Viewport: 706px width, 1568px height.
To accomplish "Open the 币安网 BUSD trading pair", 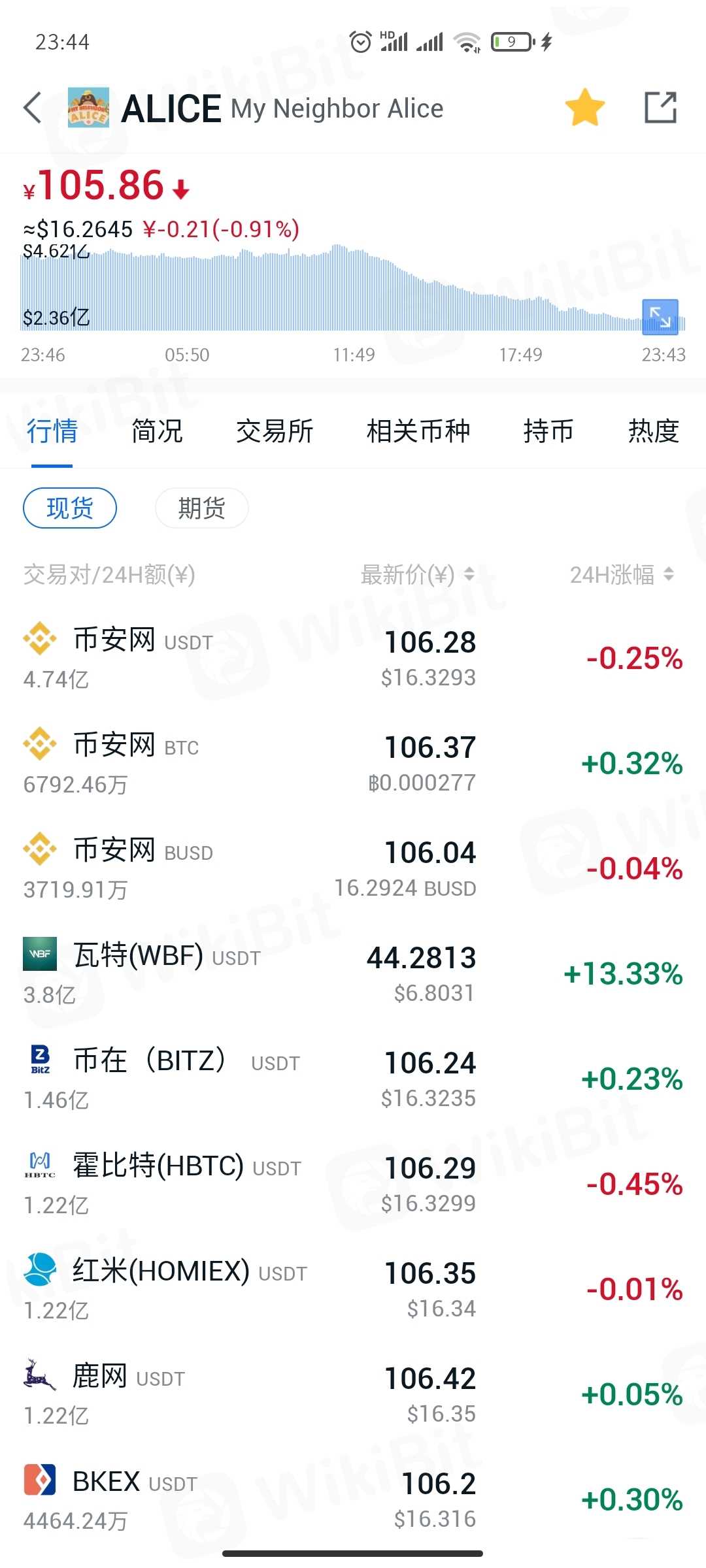I will tap(353, 869).
